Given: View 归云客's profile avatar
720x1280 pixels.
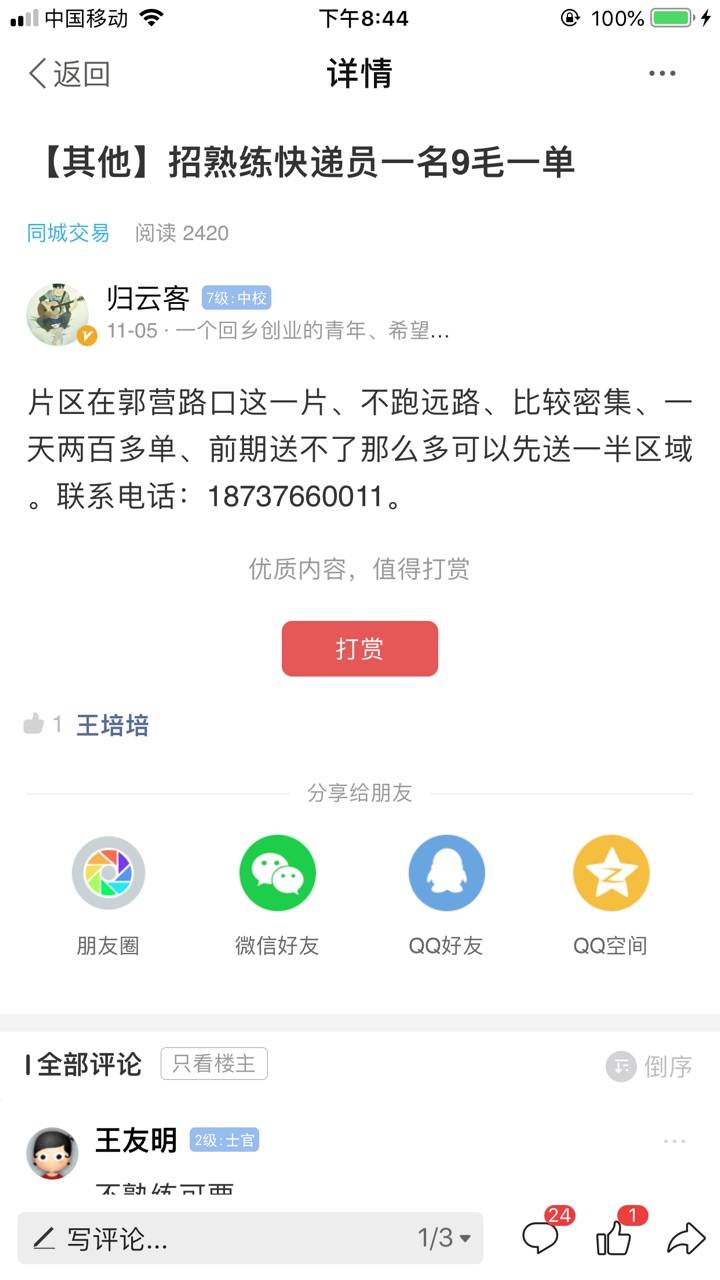Looking at the screenshot, I should click(x=57, y=315).
